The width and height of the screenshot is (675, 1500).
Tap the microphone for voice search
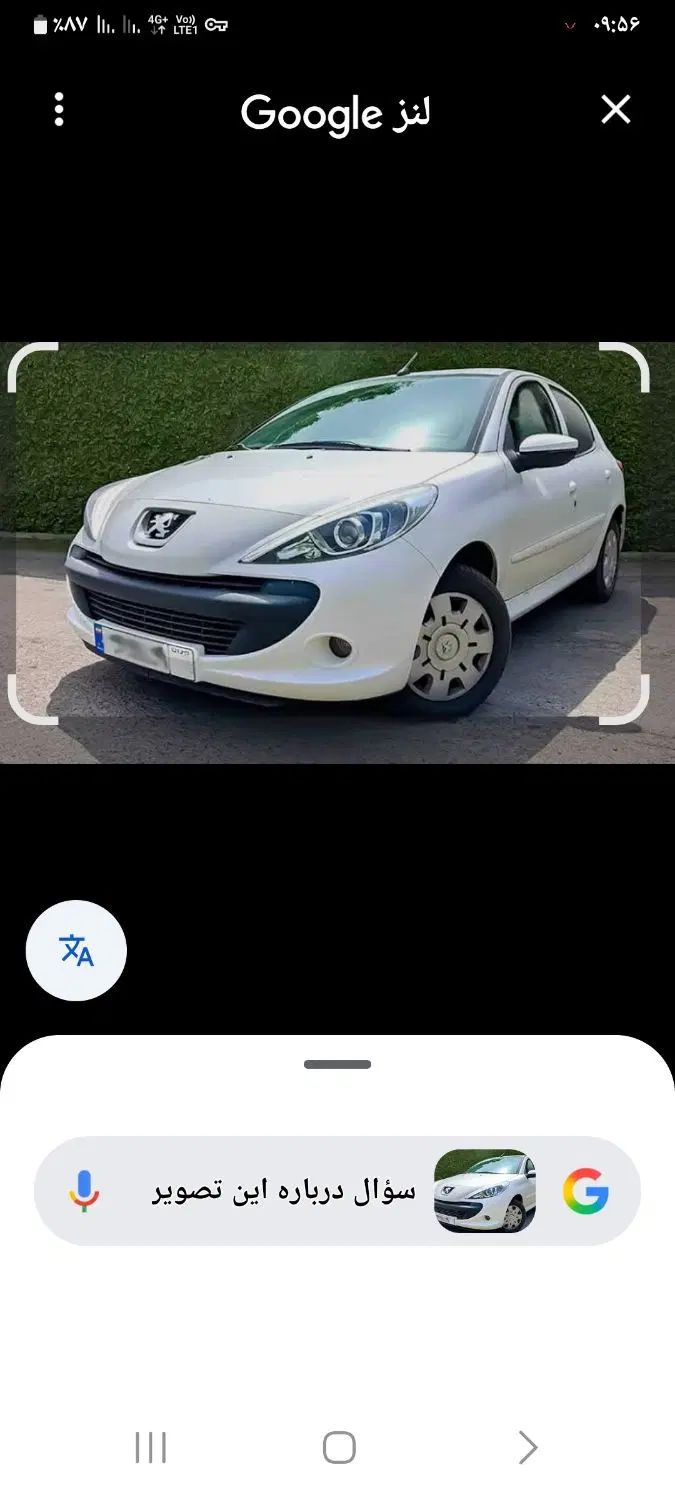point(84,1191)
